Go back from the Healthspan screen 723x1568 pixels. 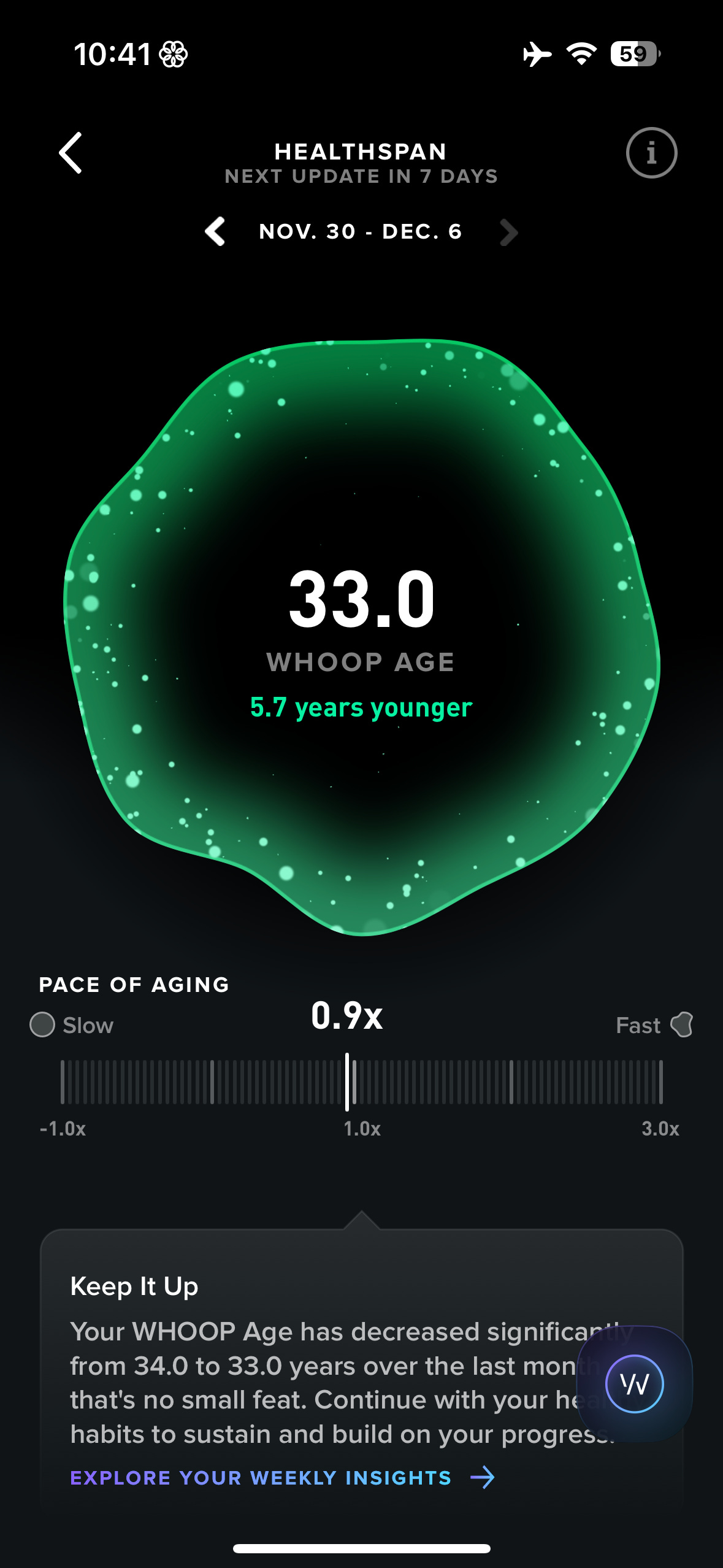[x=71, y=153]
